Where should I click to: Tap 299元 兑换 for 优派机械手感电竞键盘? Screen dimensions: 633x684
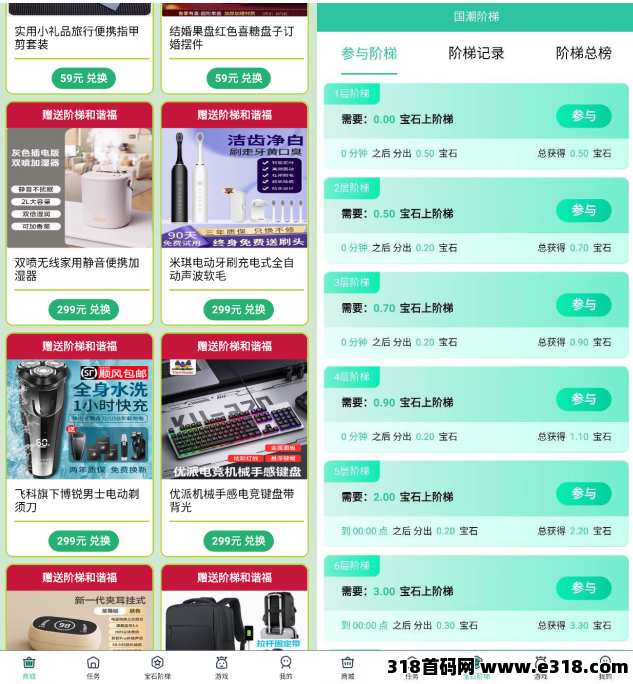click(239, 541)
